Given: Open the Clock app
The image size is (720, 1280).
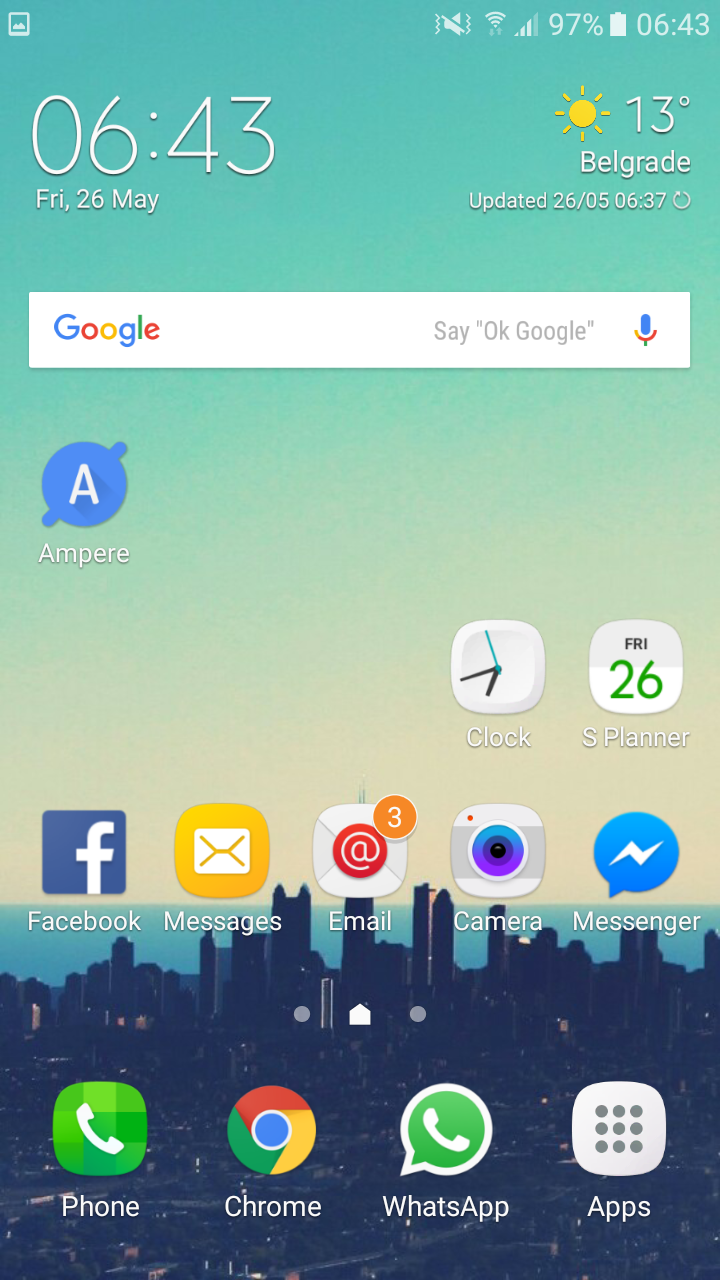Looking at the screenshot, I should (x=498, y=667).
